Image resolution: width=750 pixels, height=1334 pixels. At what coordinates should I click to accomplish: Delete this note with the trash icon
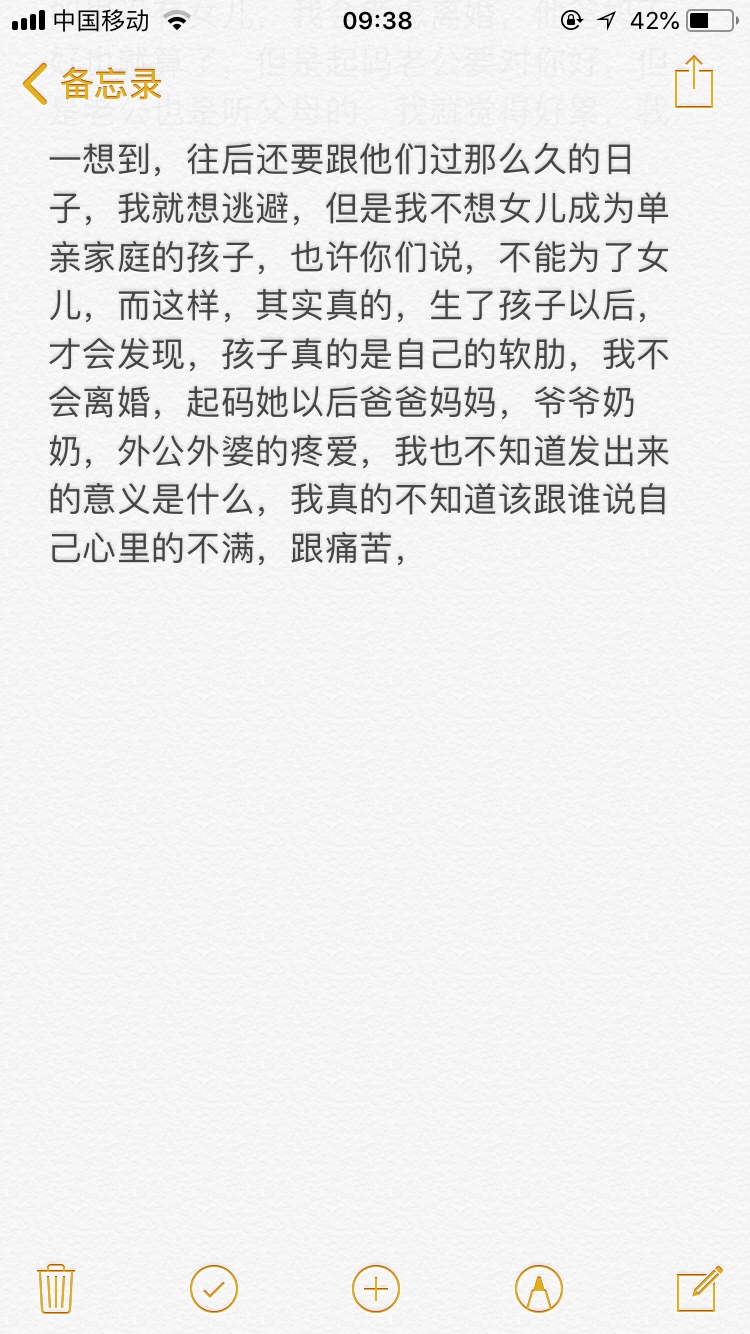coord(55,1289)
